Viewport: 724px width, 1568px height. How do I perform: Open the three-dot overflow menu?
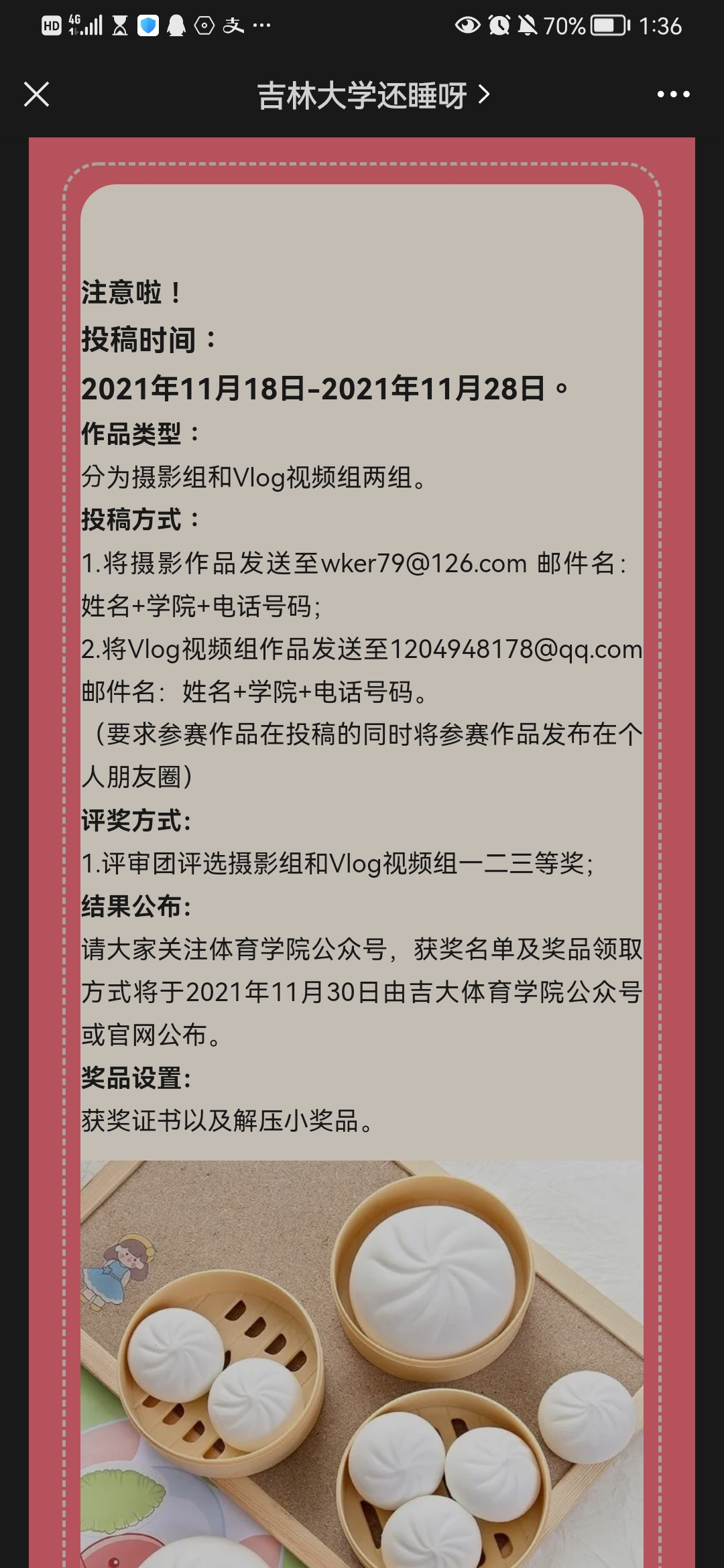tap(673, 94)
